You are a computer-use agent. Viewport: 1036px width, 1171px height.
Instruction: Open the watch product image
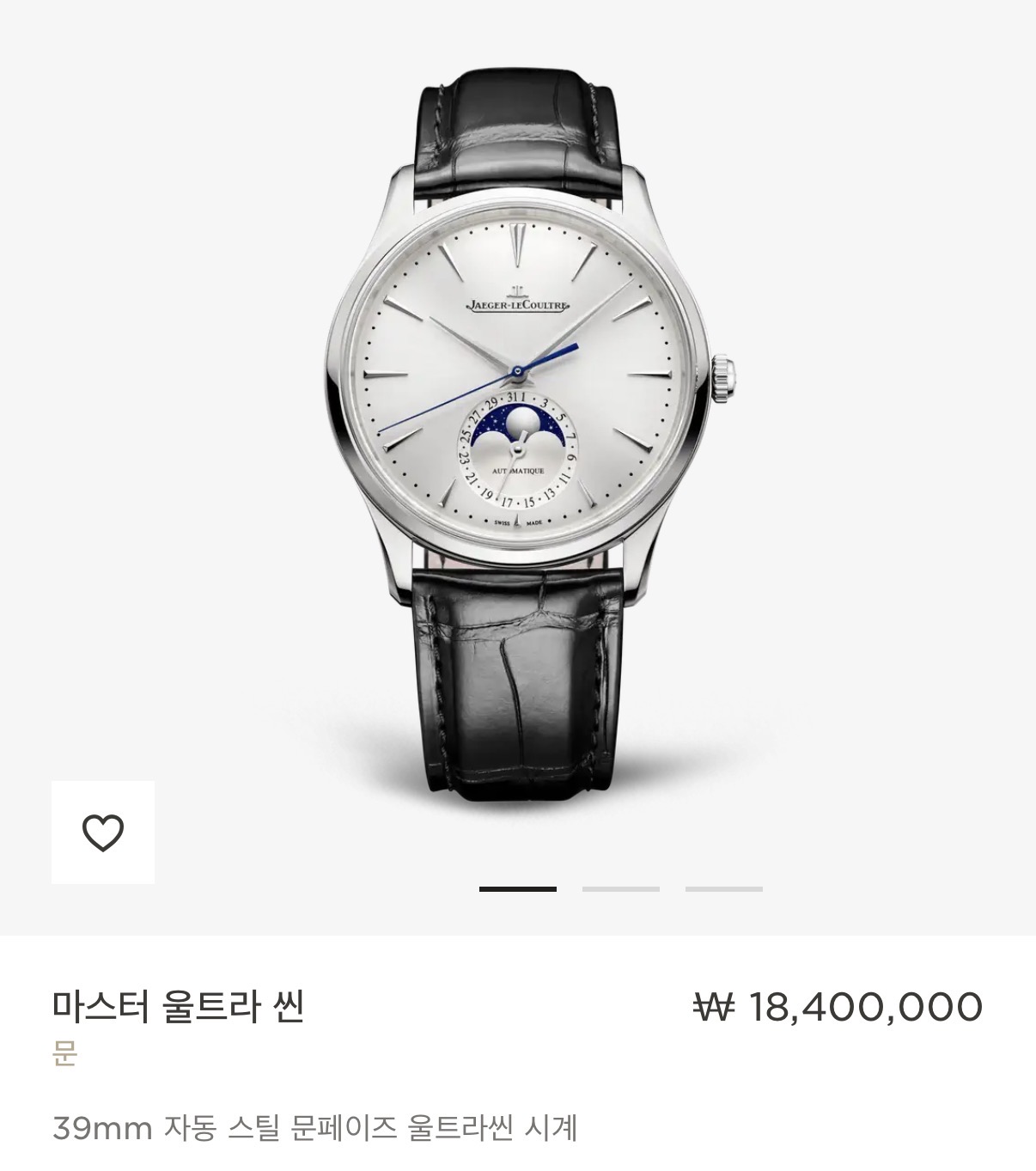518,430
